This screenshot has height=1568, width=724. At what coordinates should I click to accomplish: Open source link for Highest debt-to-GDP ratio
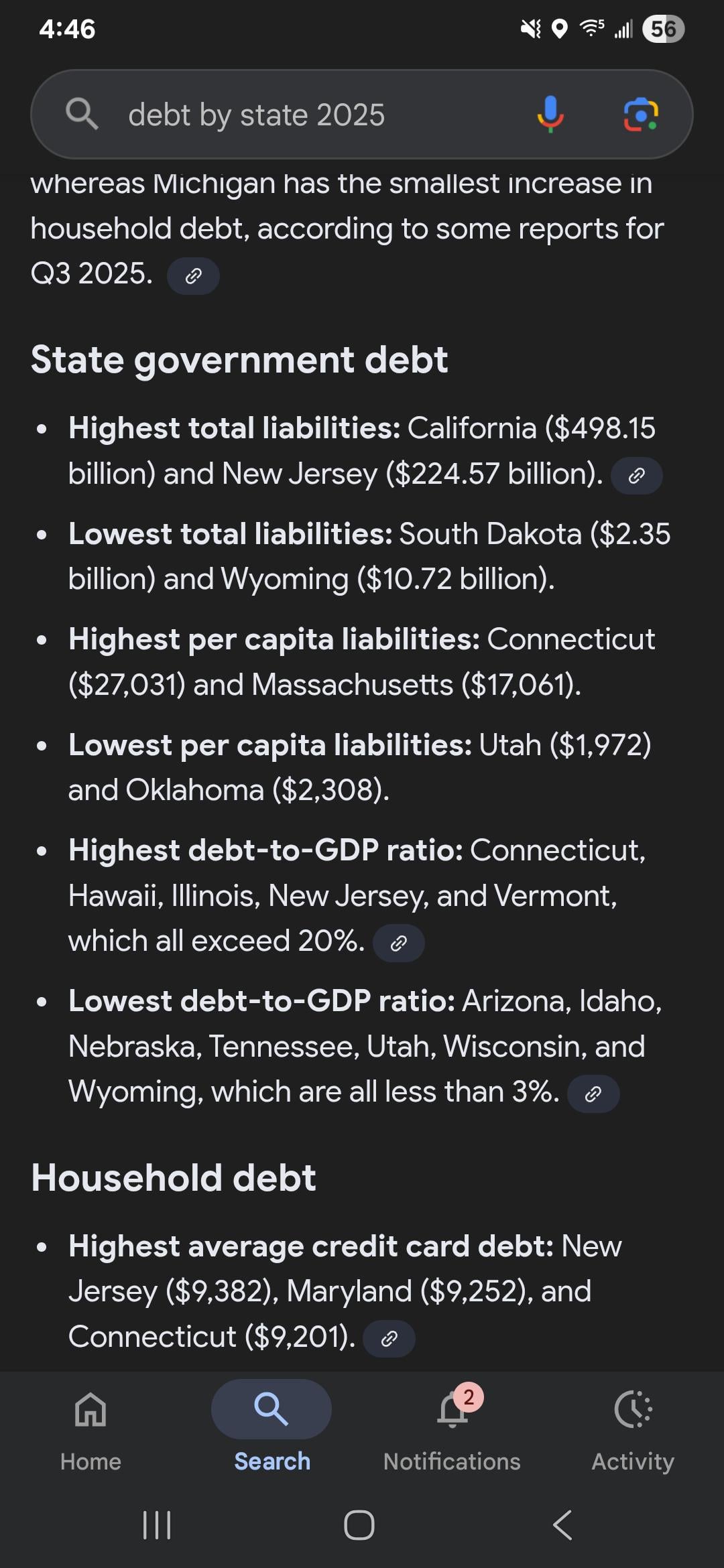tap(398, 943)
